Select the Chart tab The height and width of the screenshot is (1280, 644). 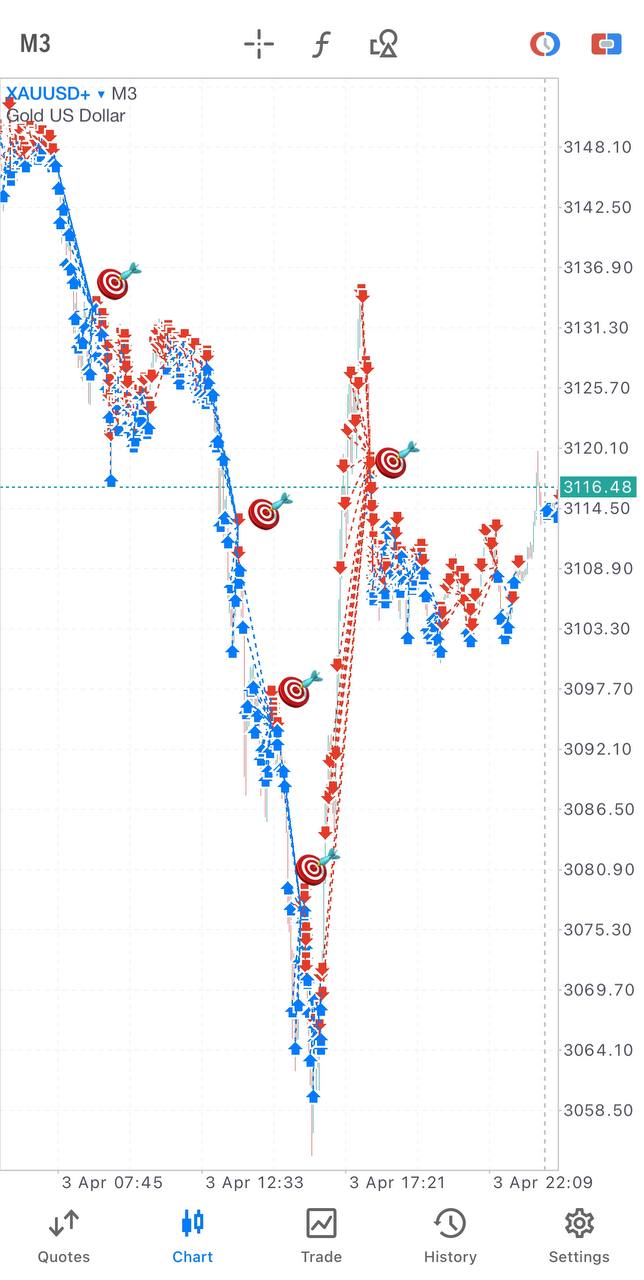click(x=192, y=1236)
